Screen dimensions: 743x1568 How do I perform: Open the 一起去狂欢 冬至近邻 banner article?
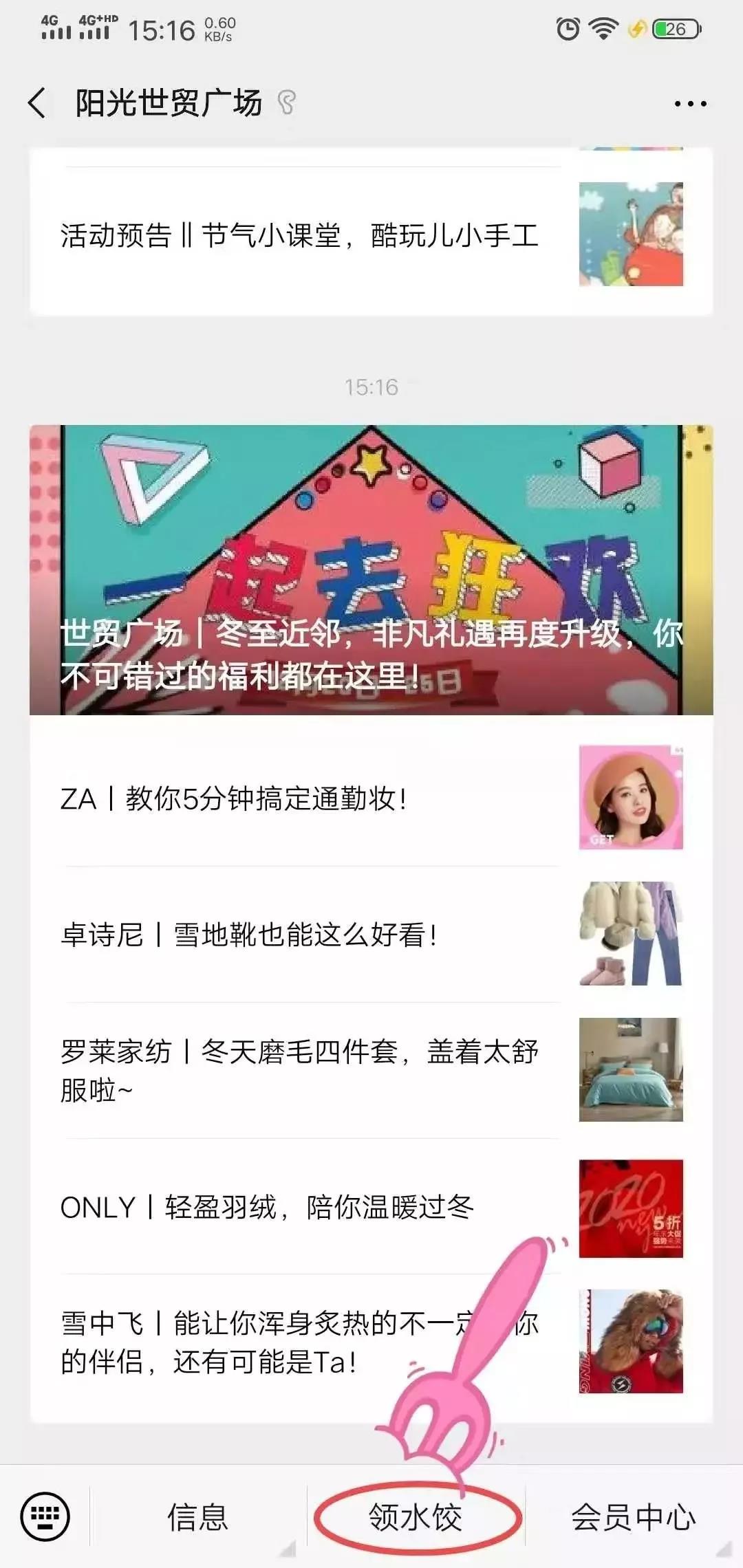point(371,569)
